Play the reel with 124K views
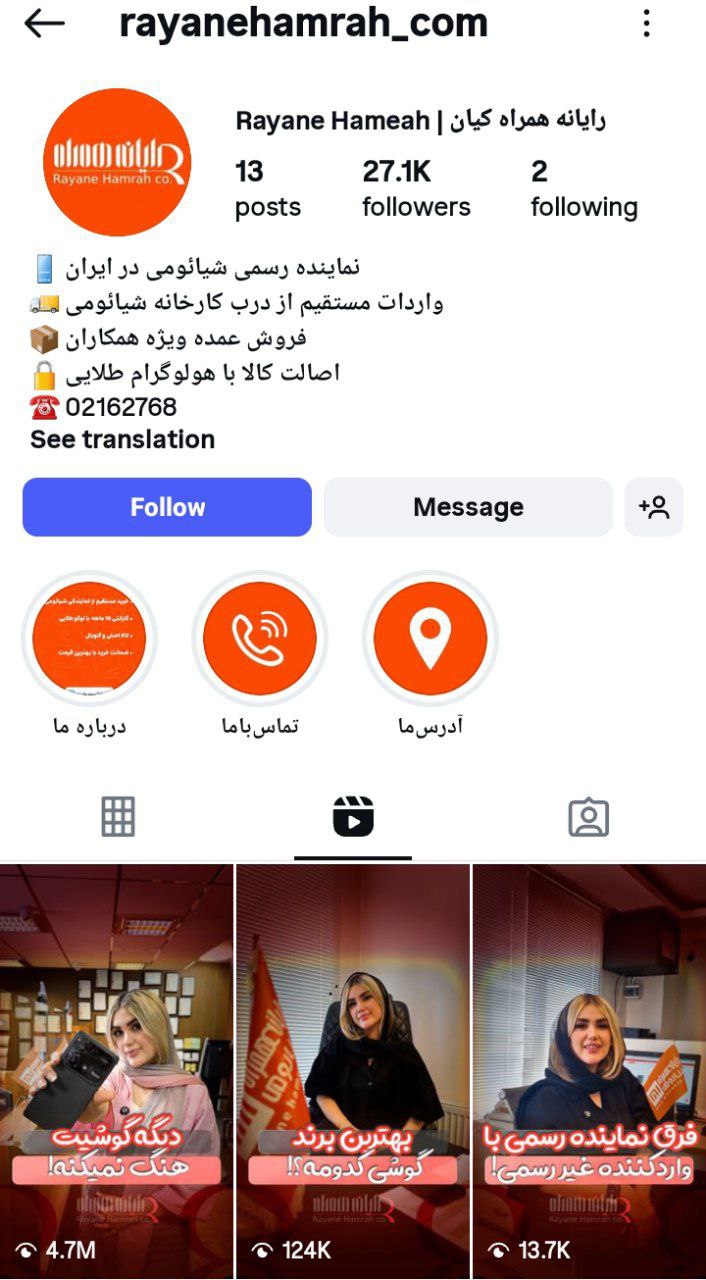Viewport: 706px width, 1280px height. coord(353,1070)
